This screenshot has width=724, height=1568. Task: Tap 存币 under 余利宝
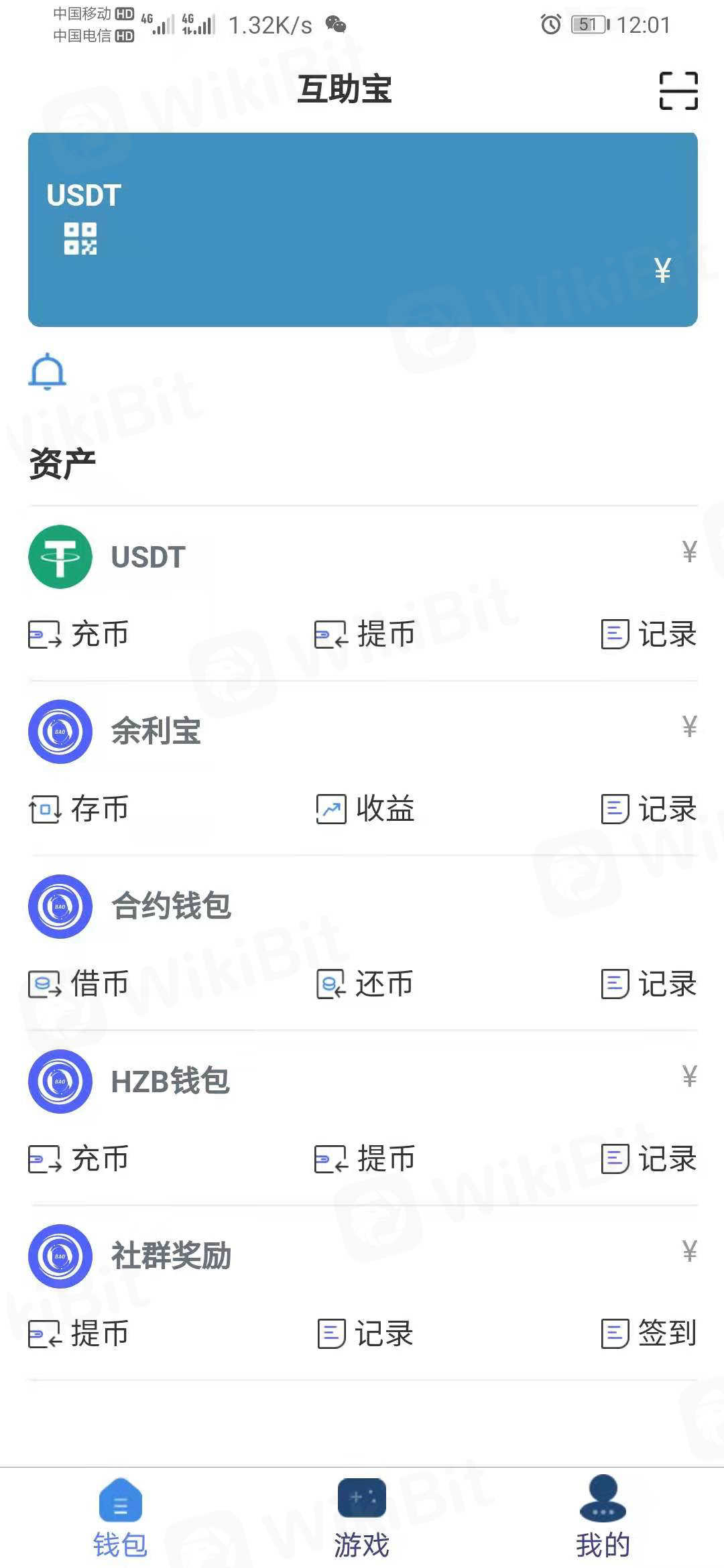(x=78, y=809)
